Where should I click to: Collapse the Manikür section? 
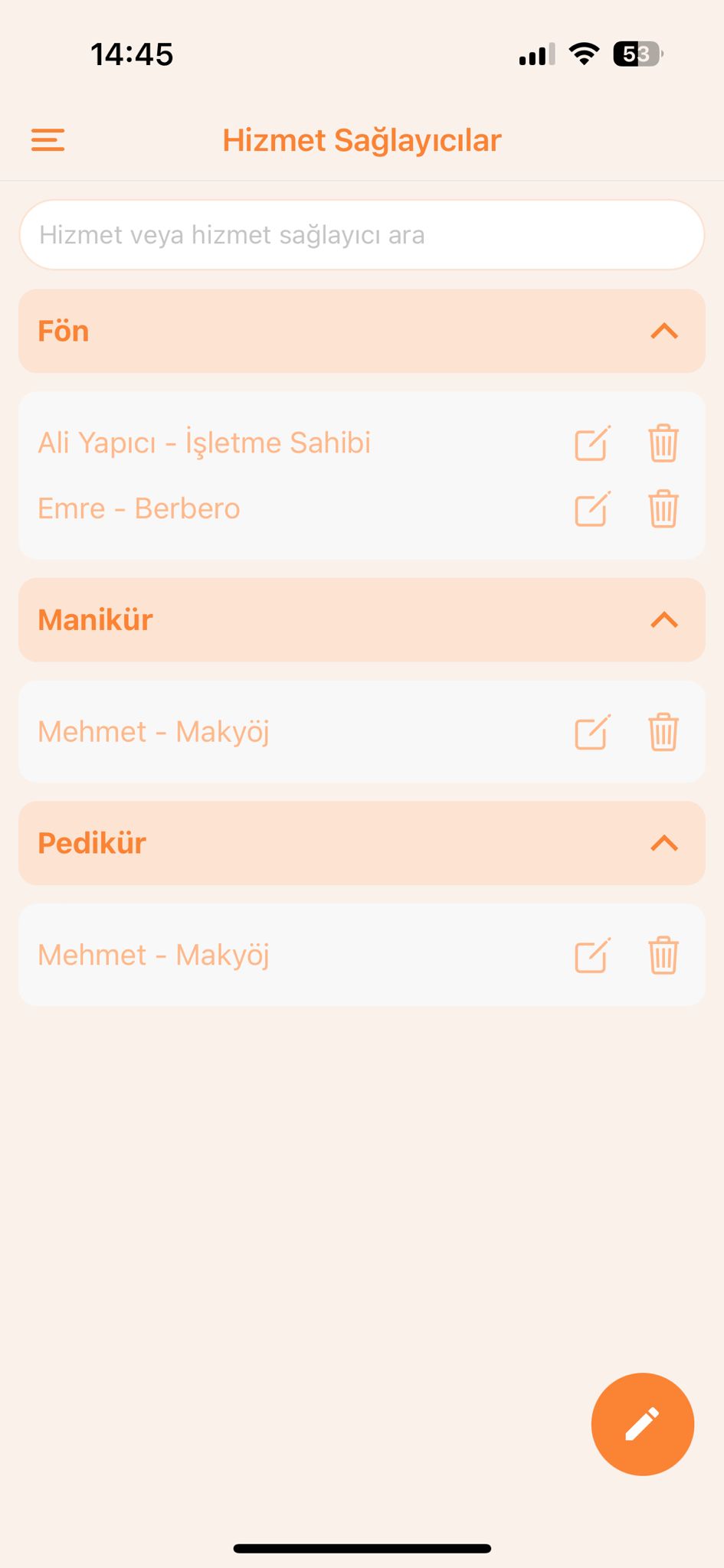pyautogui.click(x=665, y=620)
